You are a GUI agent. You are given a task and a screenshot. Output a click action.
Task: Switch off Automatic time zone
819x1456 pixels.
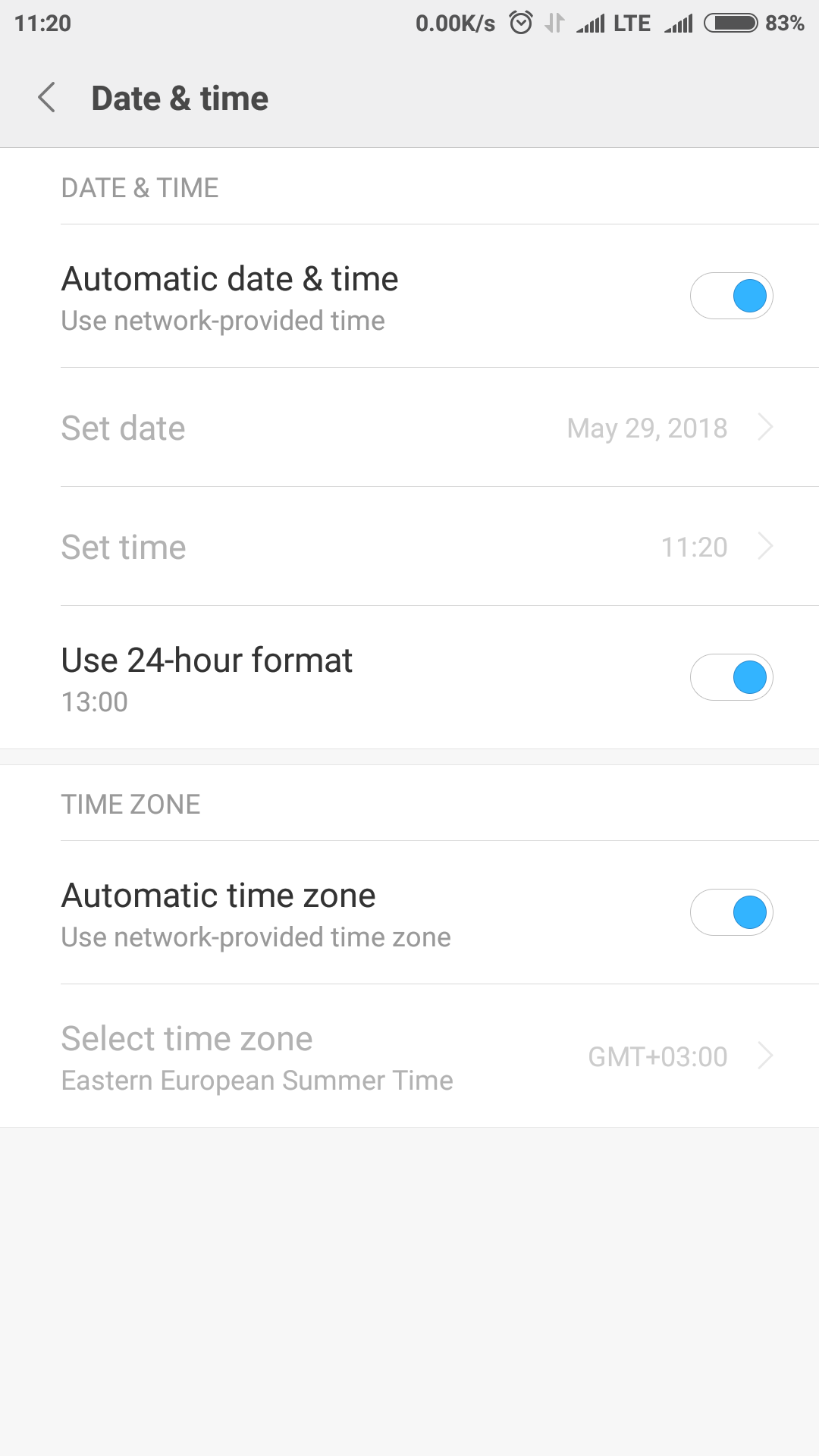[x=731, y=912]
